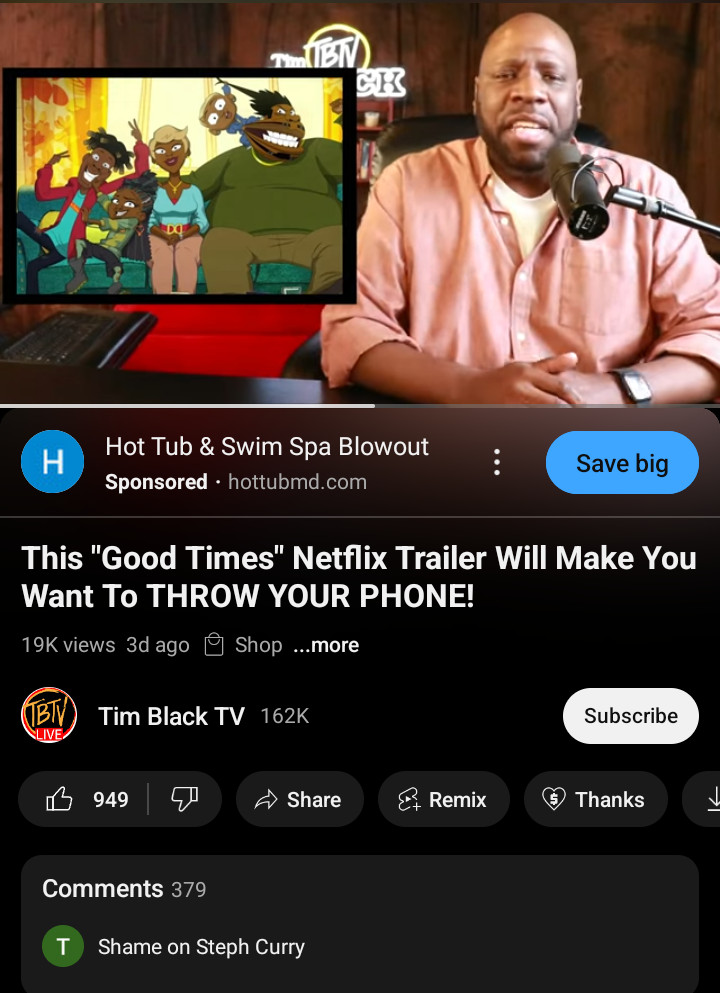
Task: Subscribe to Tim Black TV
Action: click(x=630, y=716)
